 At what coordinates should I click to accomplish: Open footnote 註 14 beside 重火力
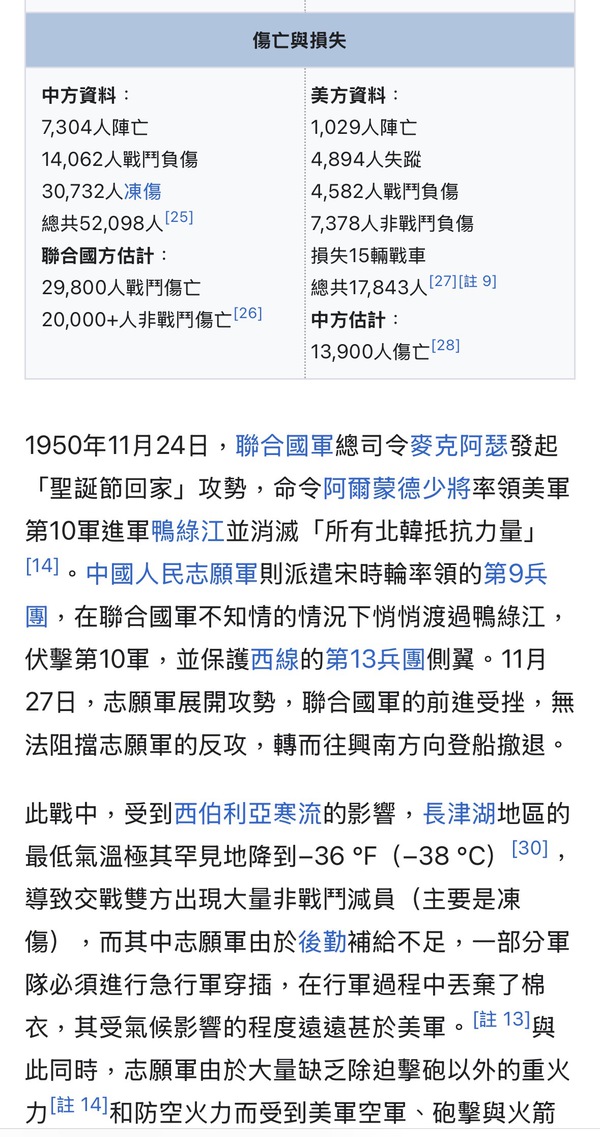tap(78, 1107)
